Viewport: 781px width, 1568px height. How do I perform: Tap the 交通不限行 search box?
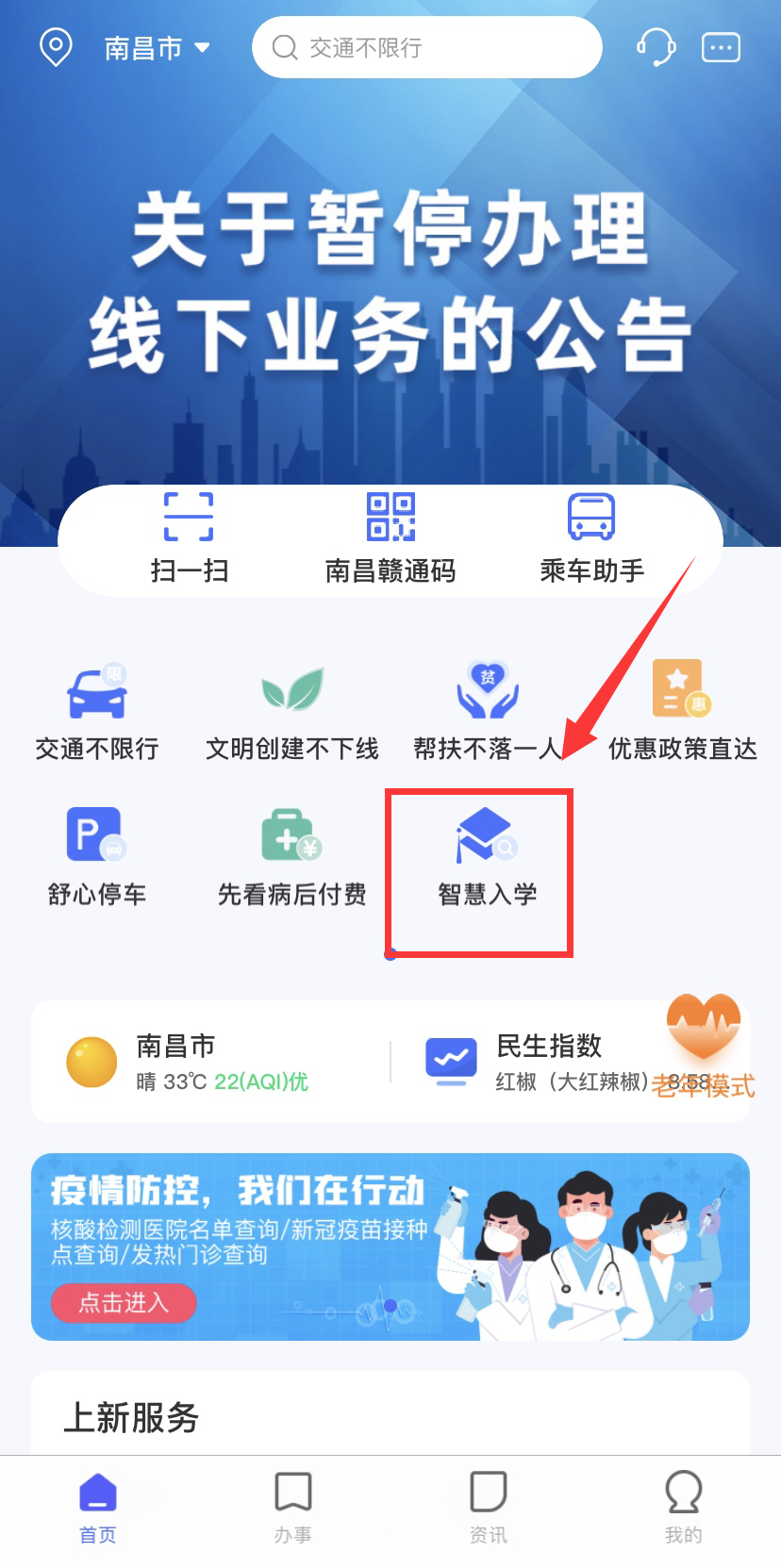pyautogui.click(x=426, y=47)
